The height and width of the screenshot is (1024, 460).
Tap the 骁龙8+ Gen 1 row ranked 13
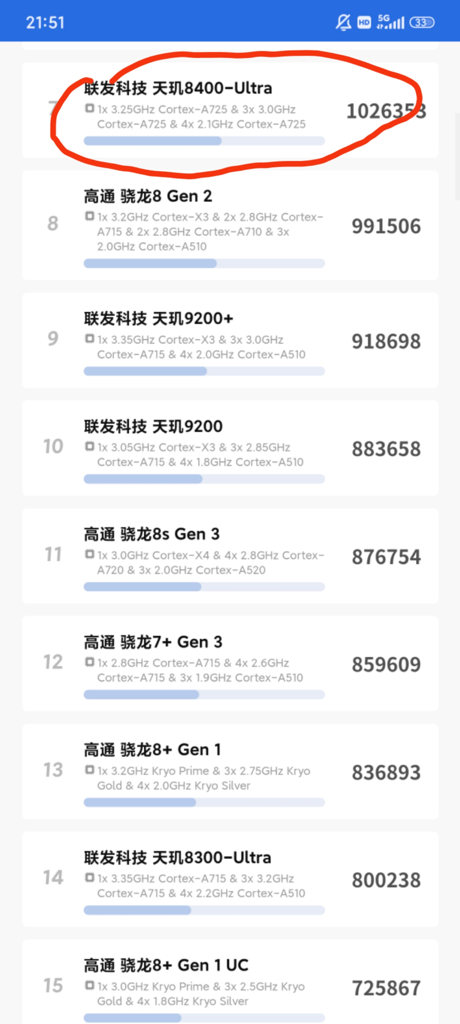(230, 771)
